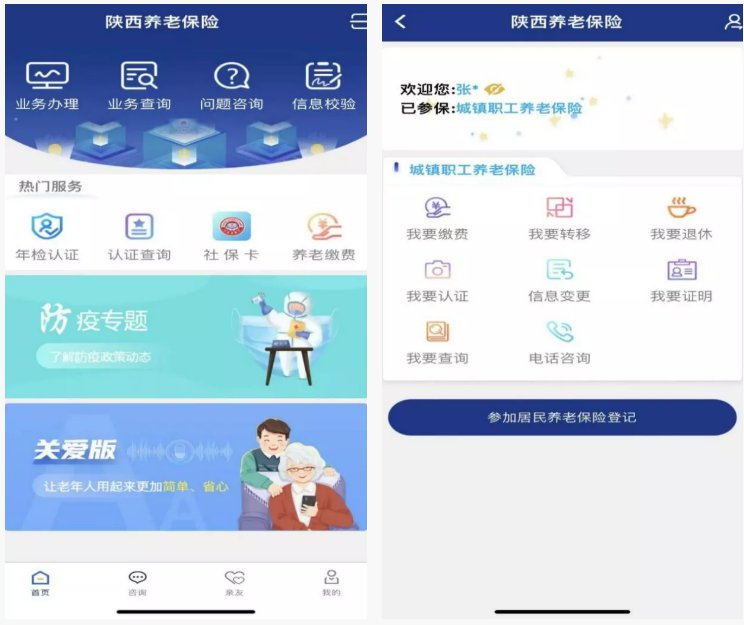Go back with the top-left arrow

[x=401, y=21]
